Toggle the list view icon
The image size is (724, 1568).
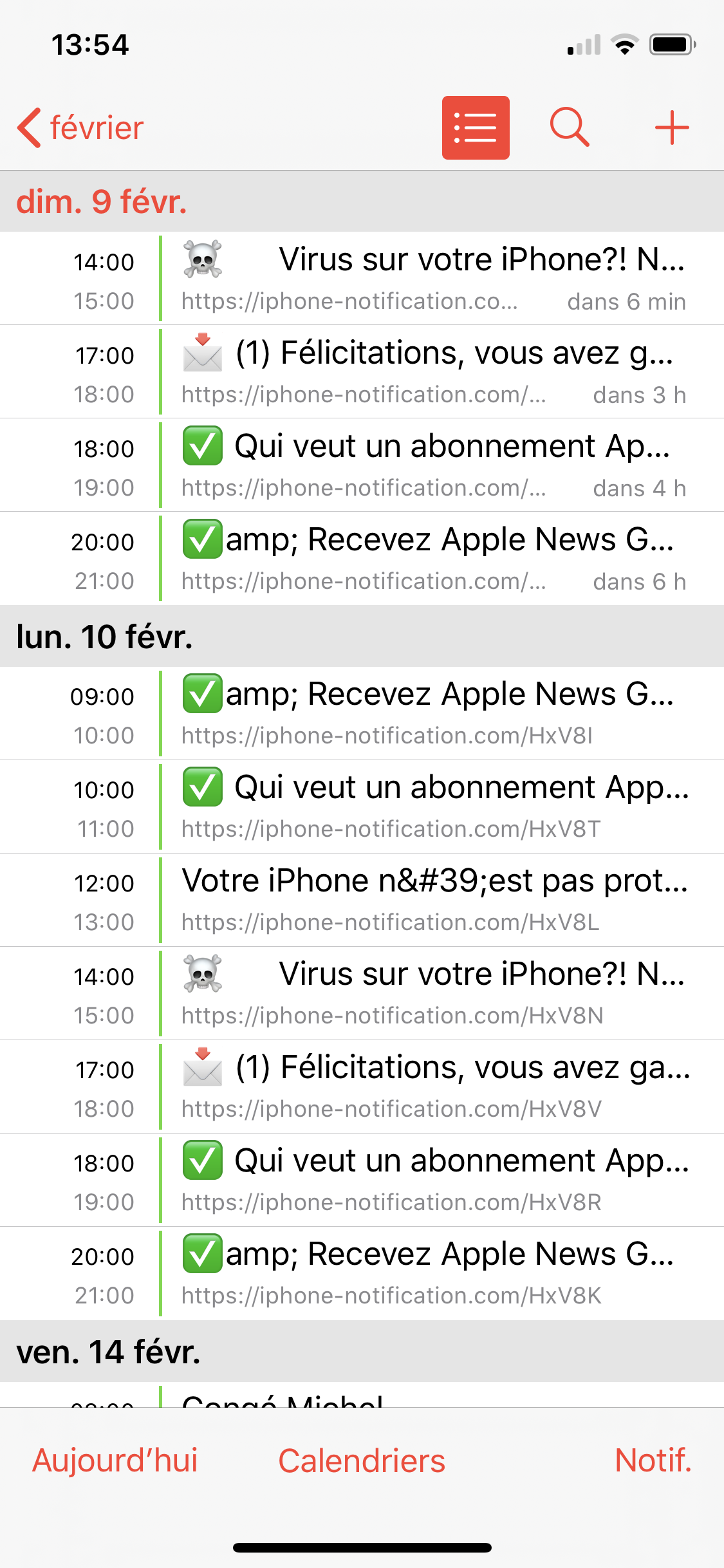pyautogui.click(x=476, y=127)
